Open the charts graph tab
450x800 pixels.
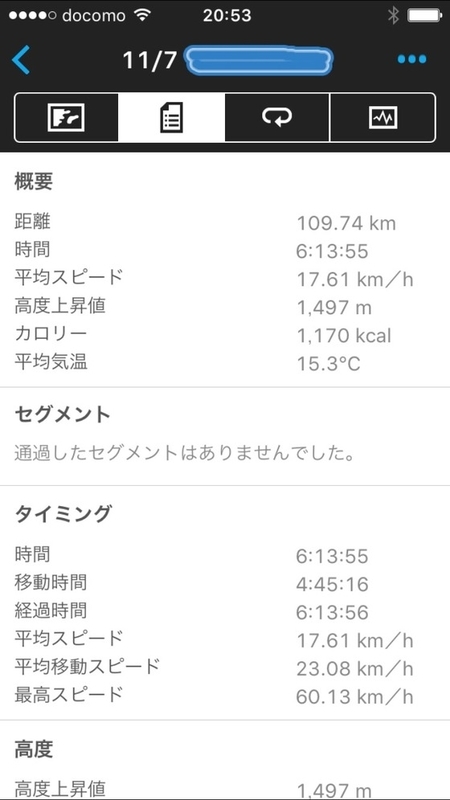(383, 117)
